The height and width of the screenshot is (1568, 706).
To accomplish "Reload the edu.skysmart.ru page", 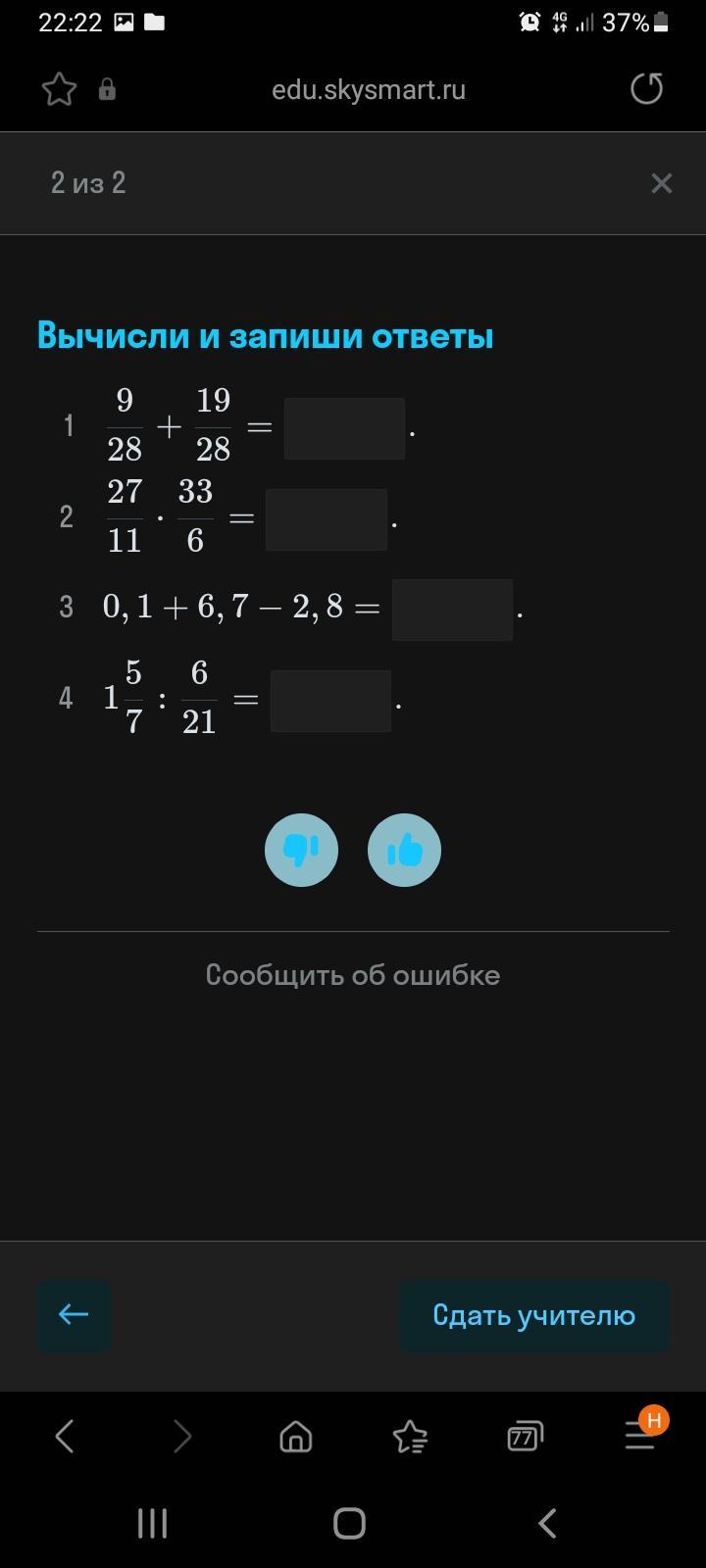I will (x=646, y=89).
